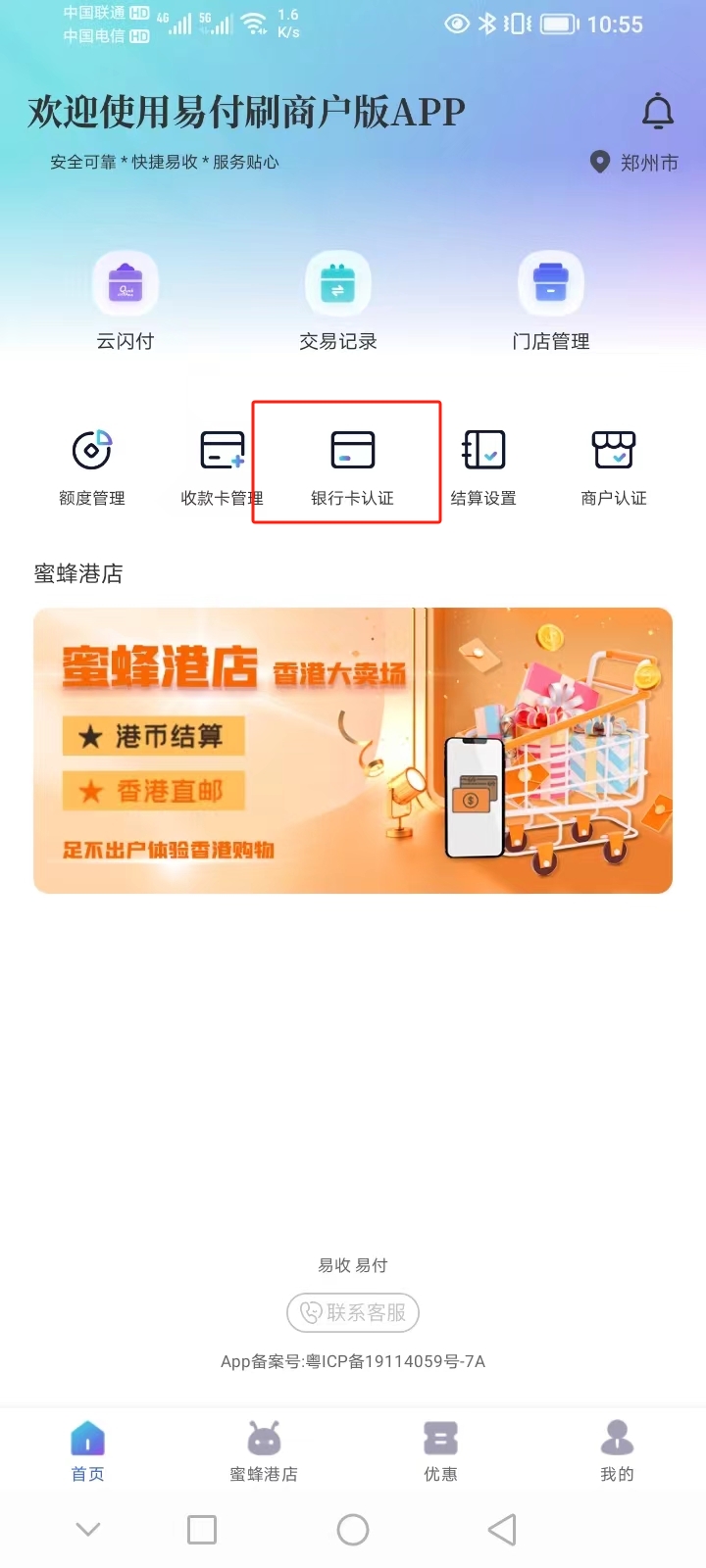Switch to the 我的 tab
The height and width of the screenshot is (1568, 706).
point(617,1451)
